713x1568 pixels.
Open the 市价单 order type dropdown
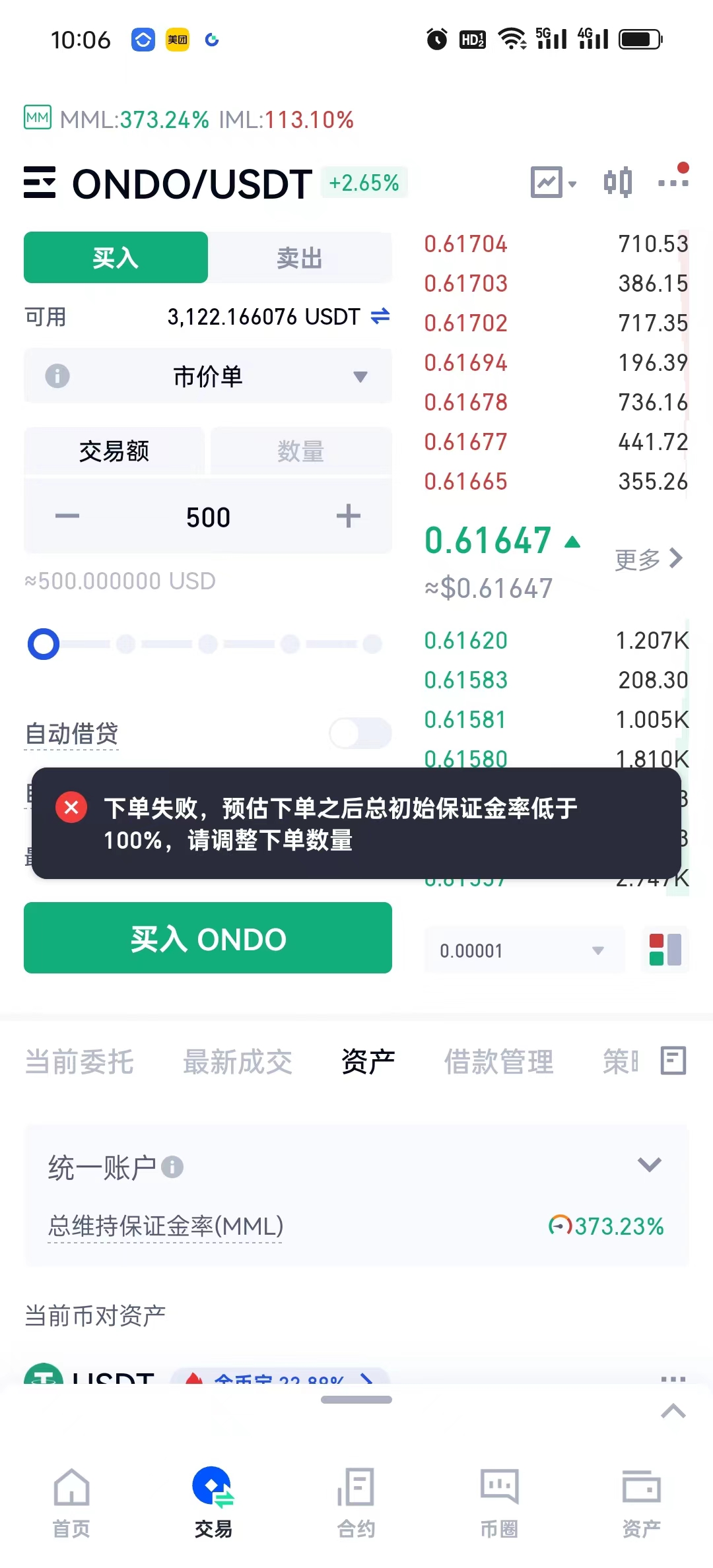(208, 377)
